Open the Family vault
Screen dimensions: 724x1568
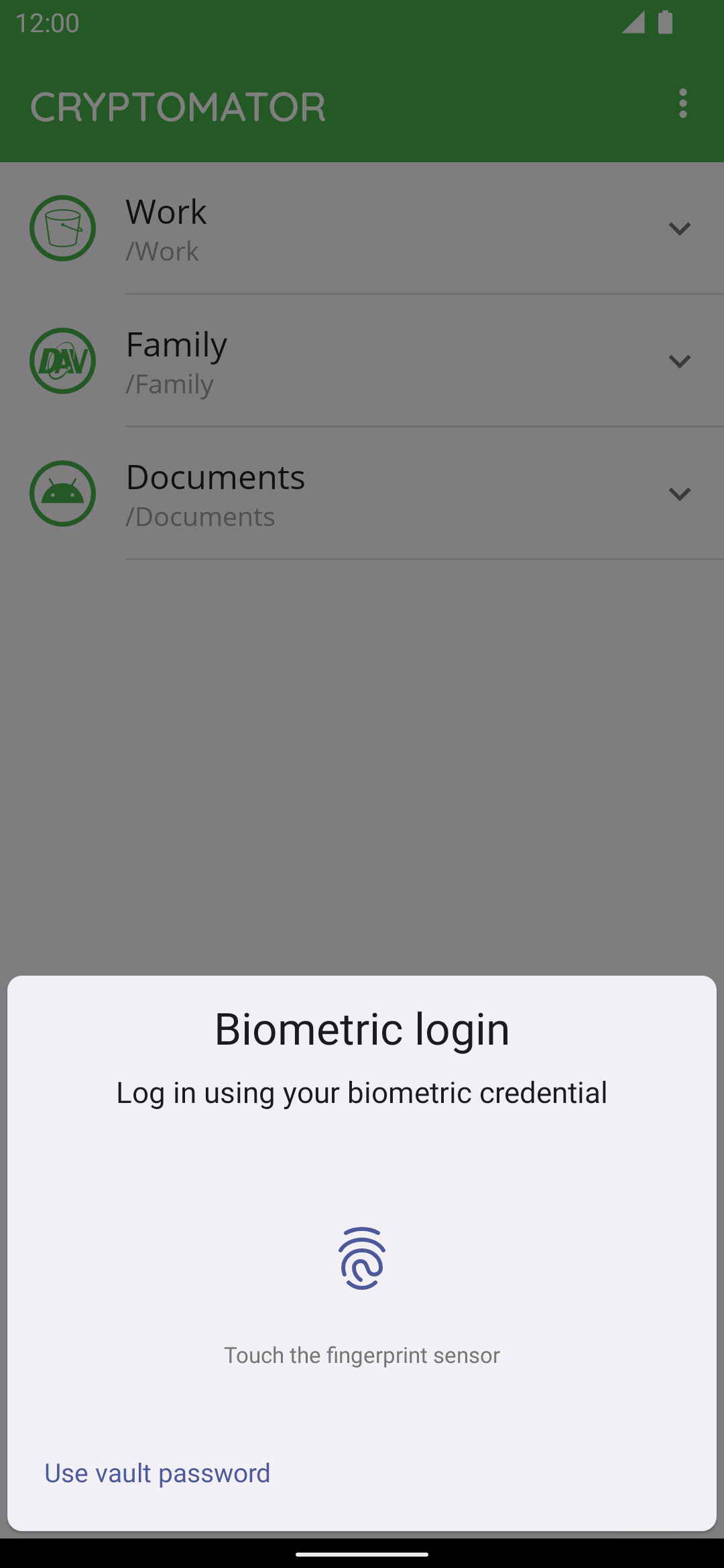pyautogui.click(x=335, y=362)
